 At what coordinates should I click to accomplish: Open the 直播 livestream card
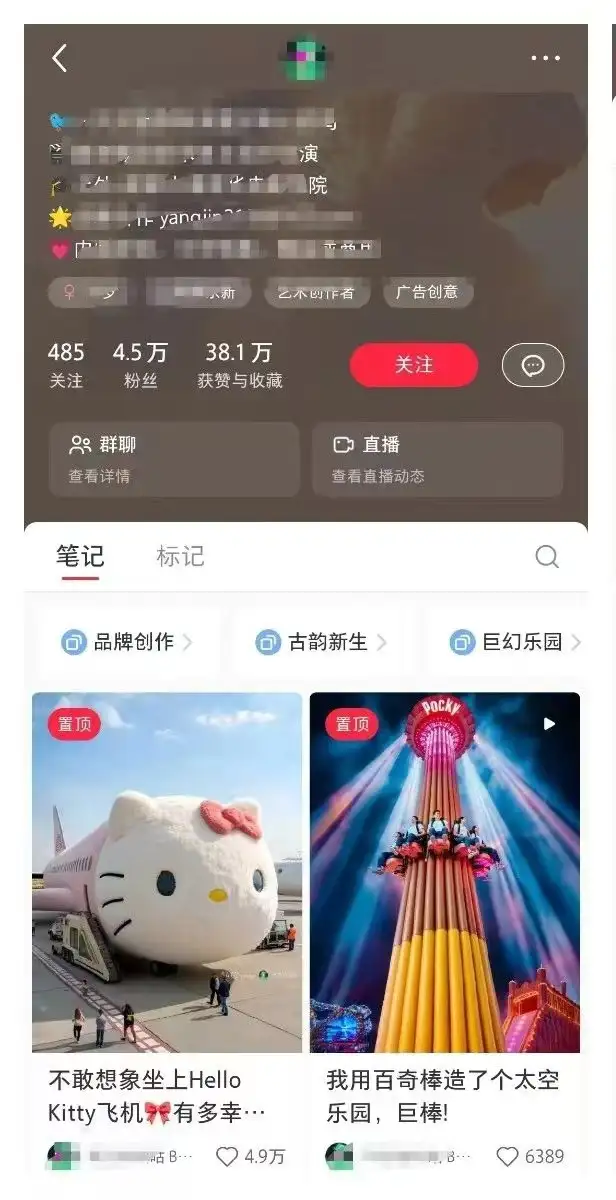pyautogui.click(x=437, y=459)
